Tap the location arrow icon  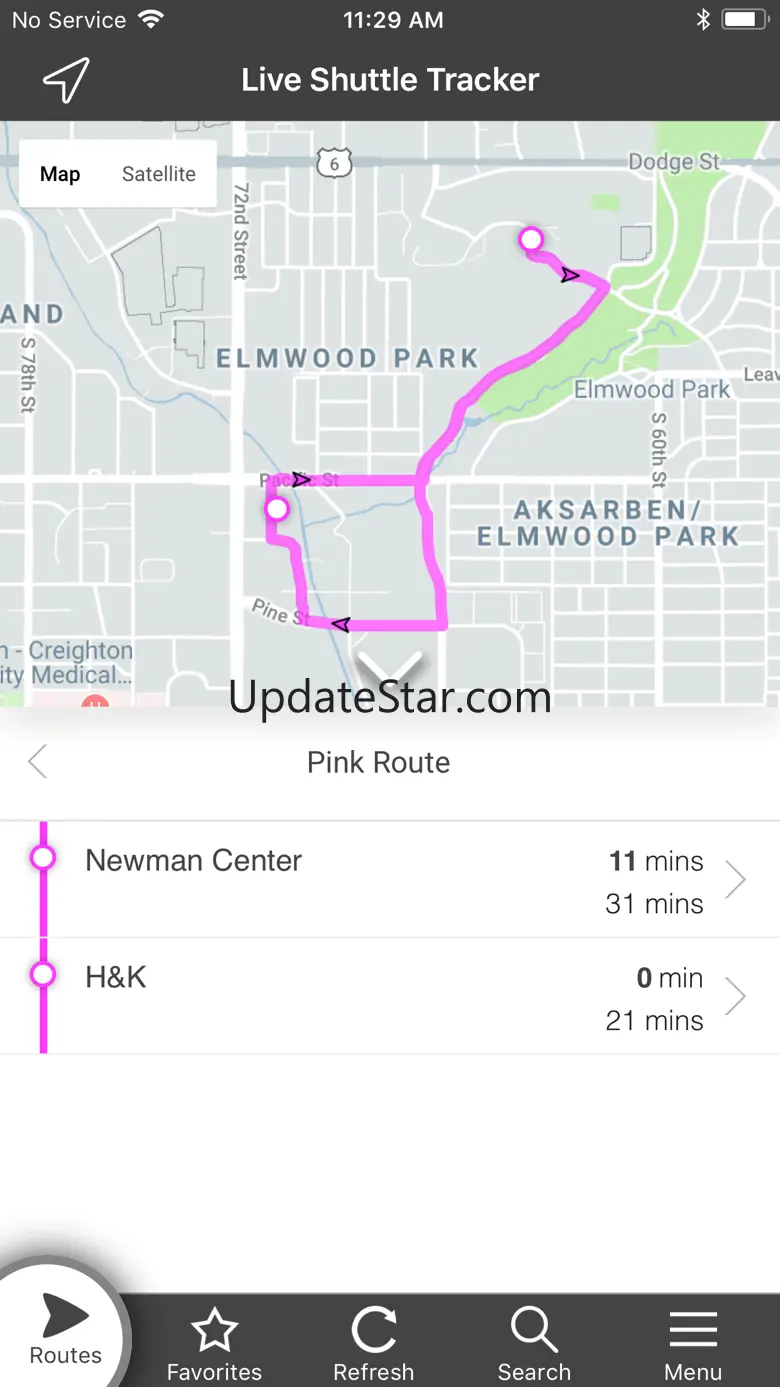pyautogui.click(x=66, y=80)
